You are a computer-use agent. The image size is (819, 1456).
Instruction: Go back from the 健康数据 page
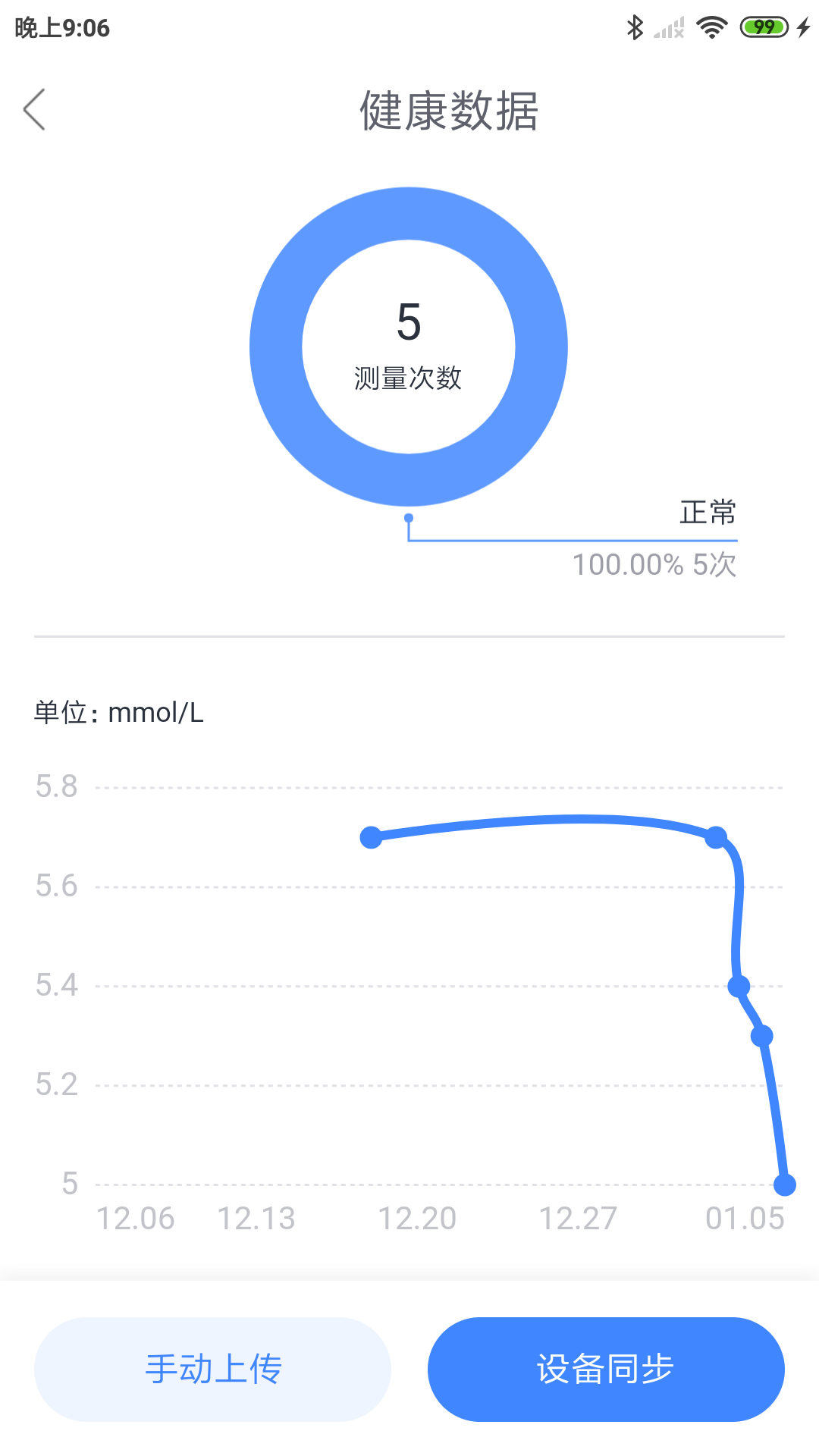pos(35,110)
